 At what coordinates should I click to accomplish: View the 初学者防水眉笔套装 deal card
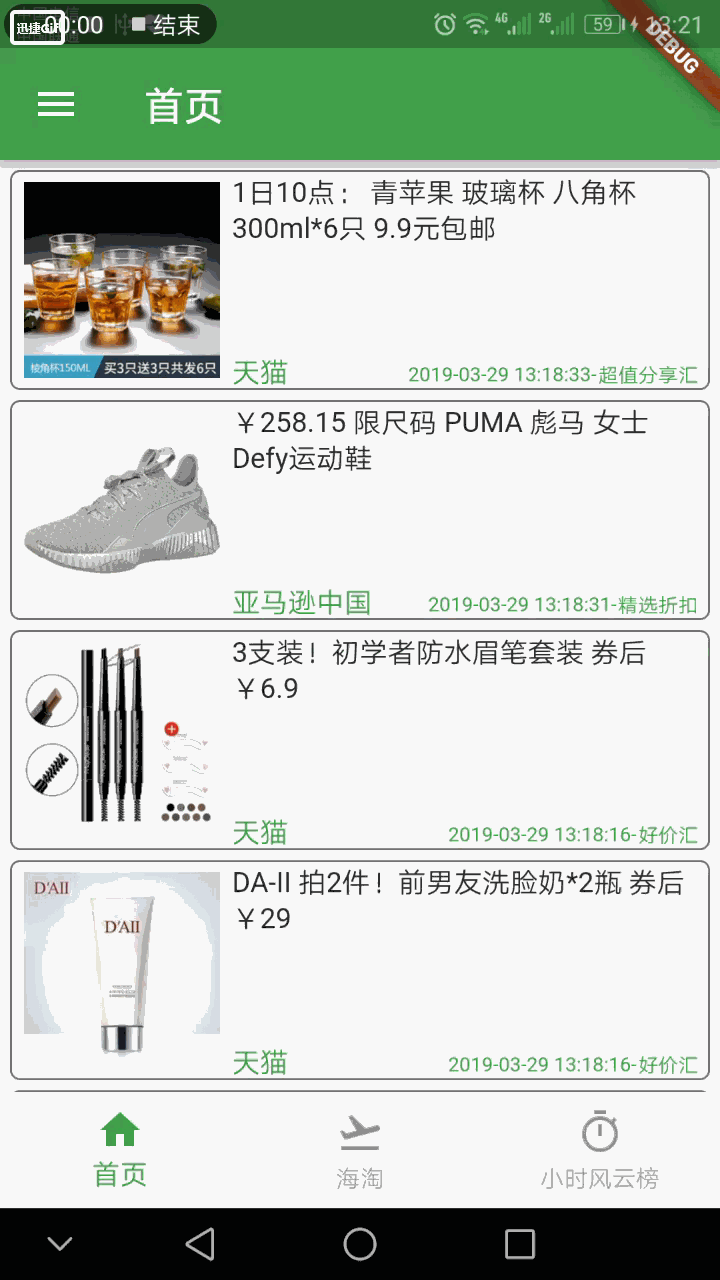pos(360,740)
